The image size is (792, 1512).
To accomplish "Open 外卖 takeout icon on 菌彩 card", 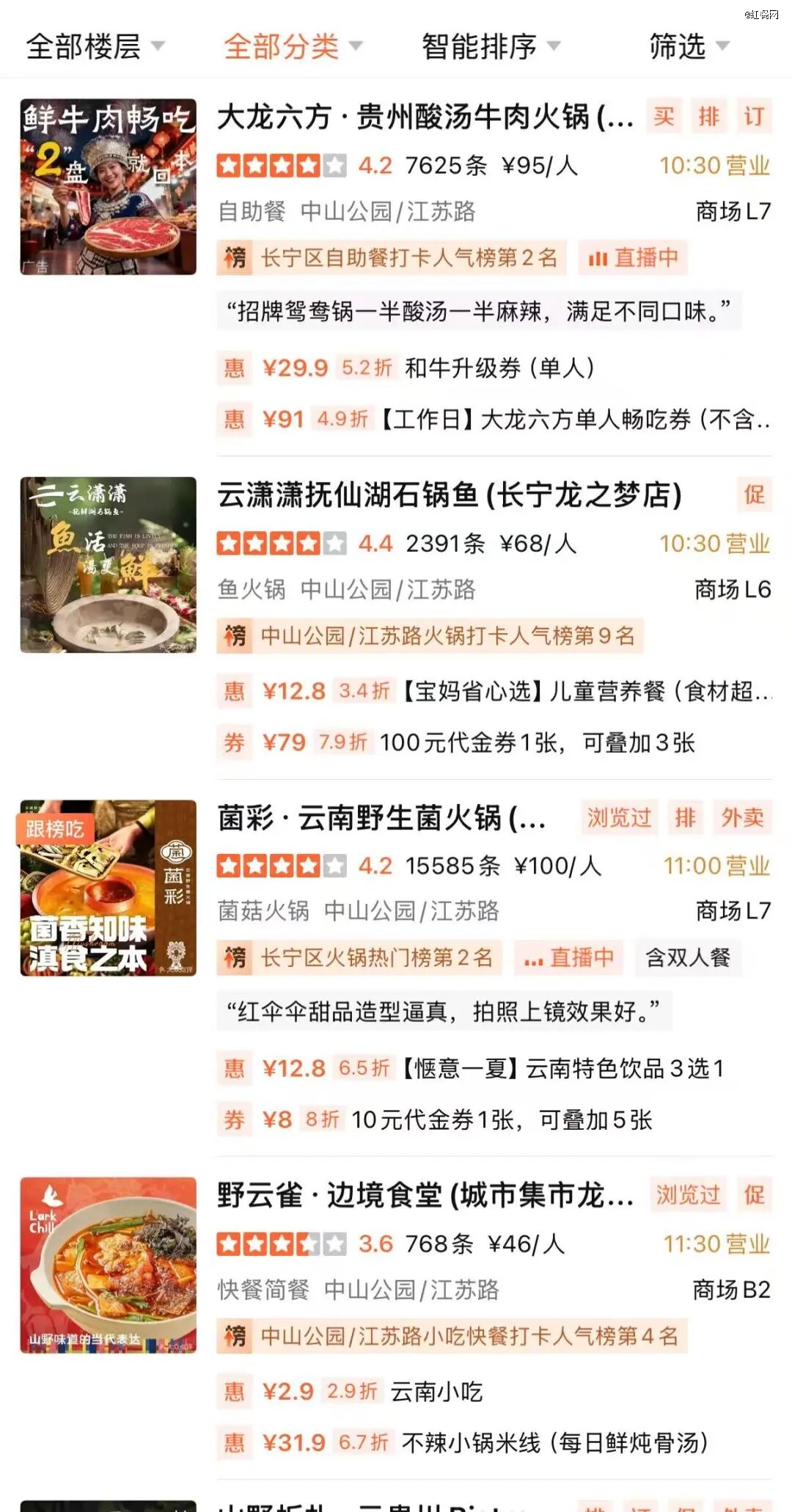I will coord(742,818).
